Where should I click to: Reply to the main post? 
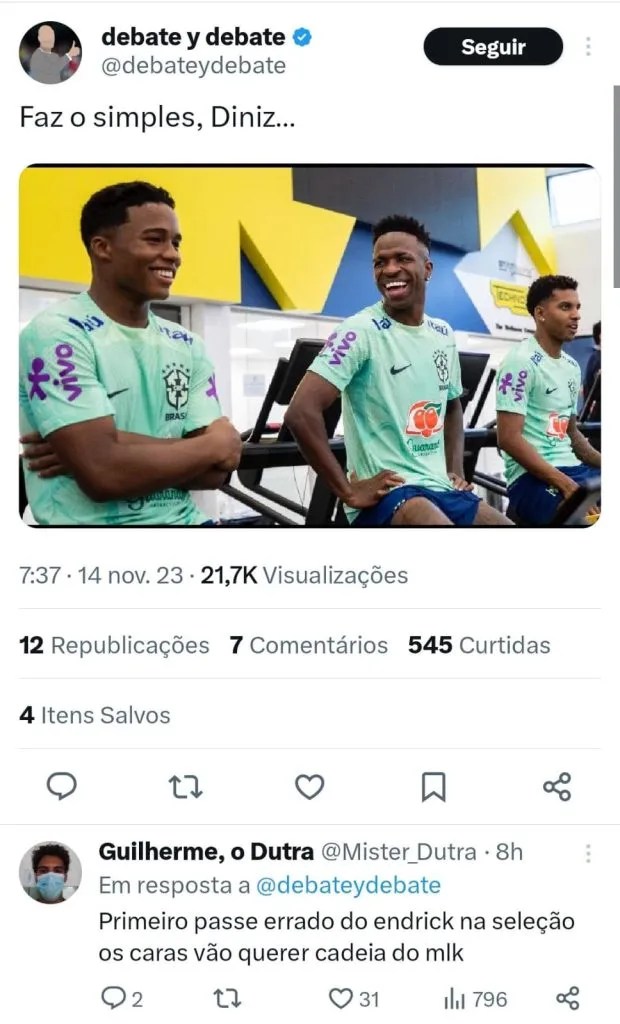[x=62, y=787]
